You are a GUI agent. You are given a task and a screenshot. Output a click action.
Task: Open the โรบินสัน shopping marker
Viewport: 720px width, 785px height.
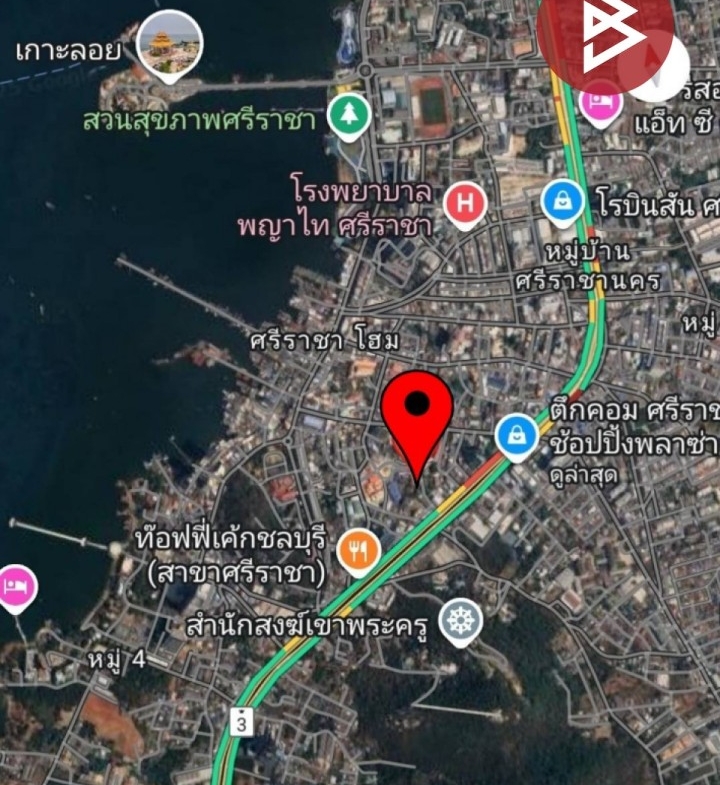point(563,203)
